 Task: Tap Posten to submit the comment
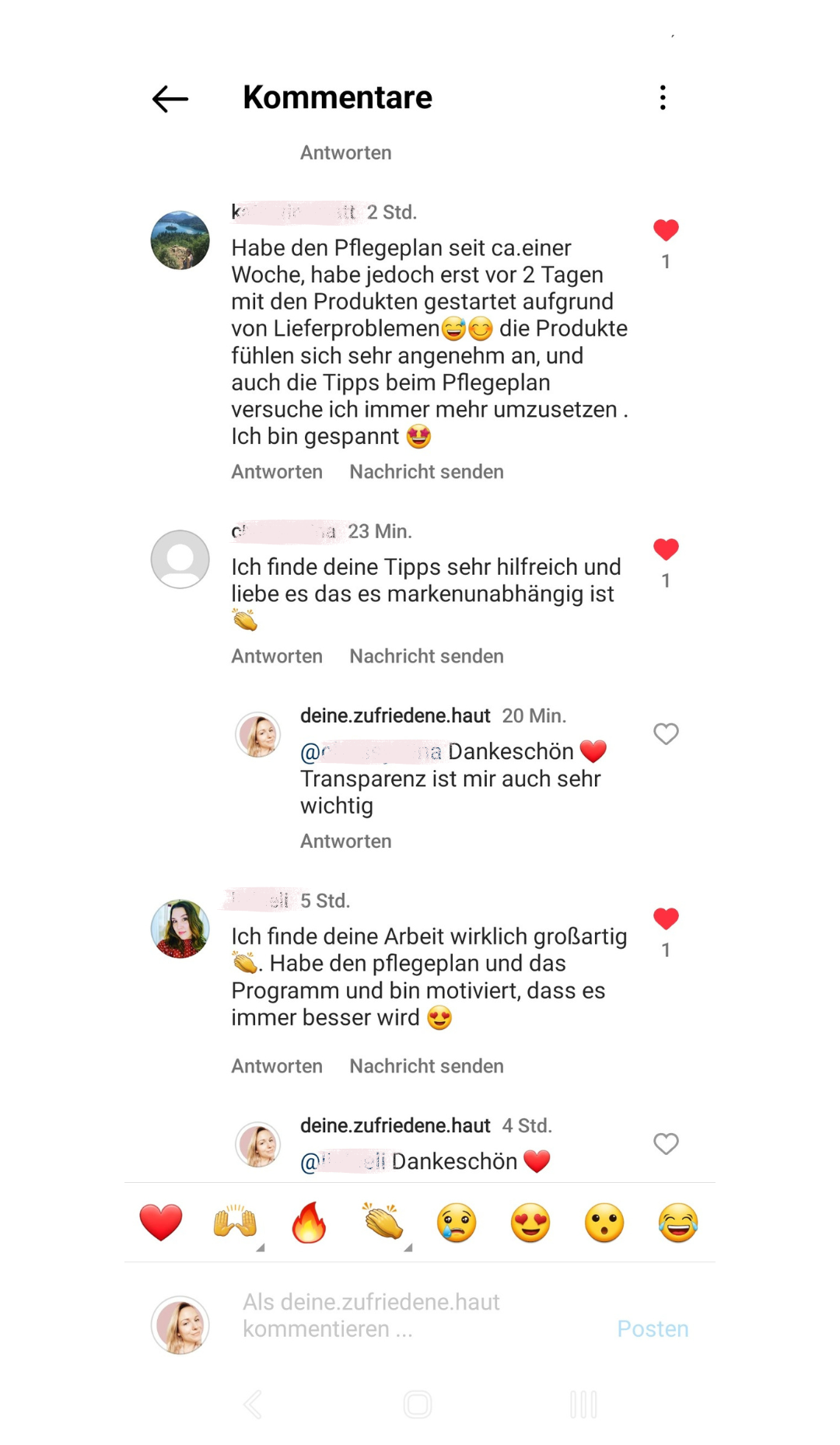(653, 1328)
